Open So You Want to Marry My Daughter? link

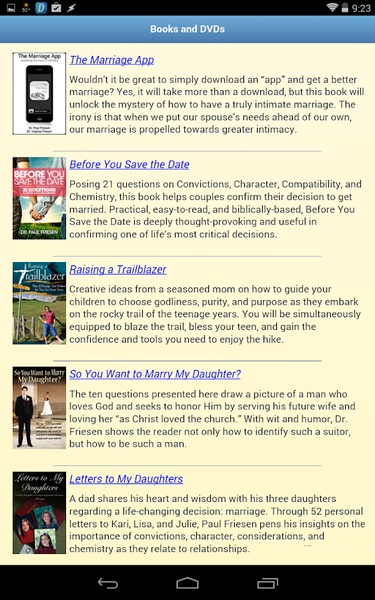tap(155, 374)
